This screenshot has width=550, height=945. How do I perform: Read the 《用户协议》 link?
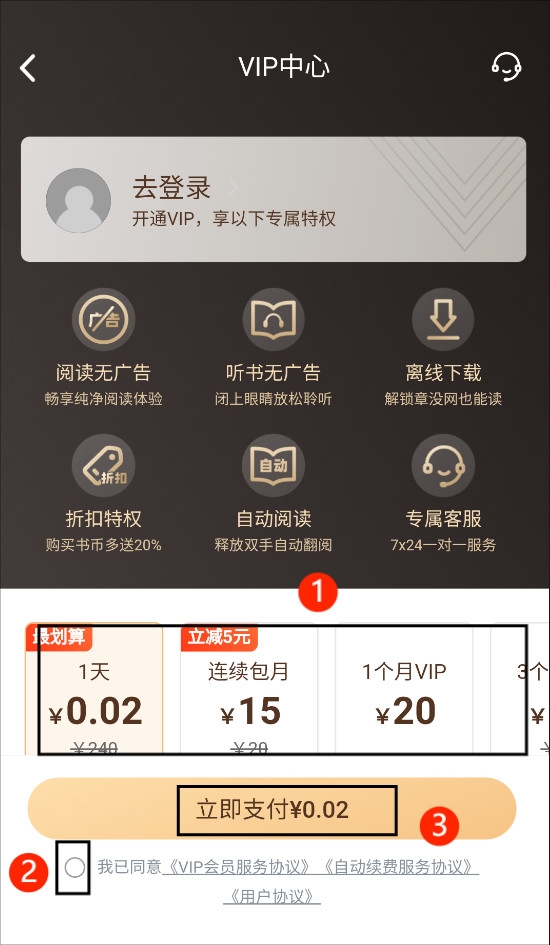tap(272, 896)
